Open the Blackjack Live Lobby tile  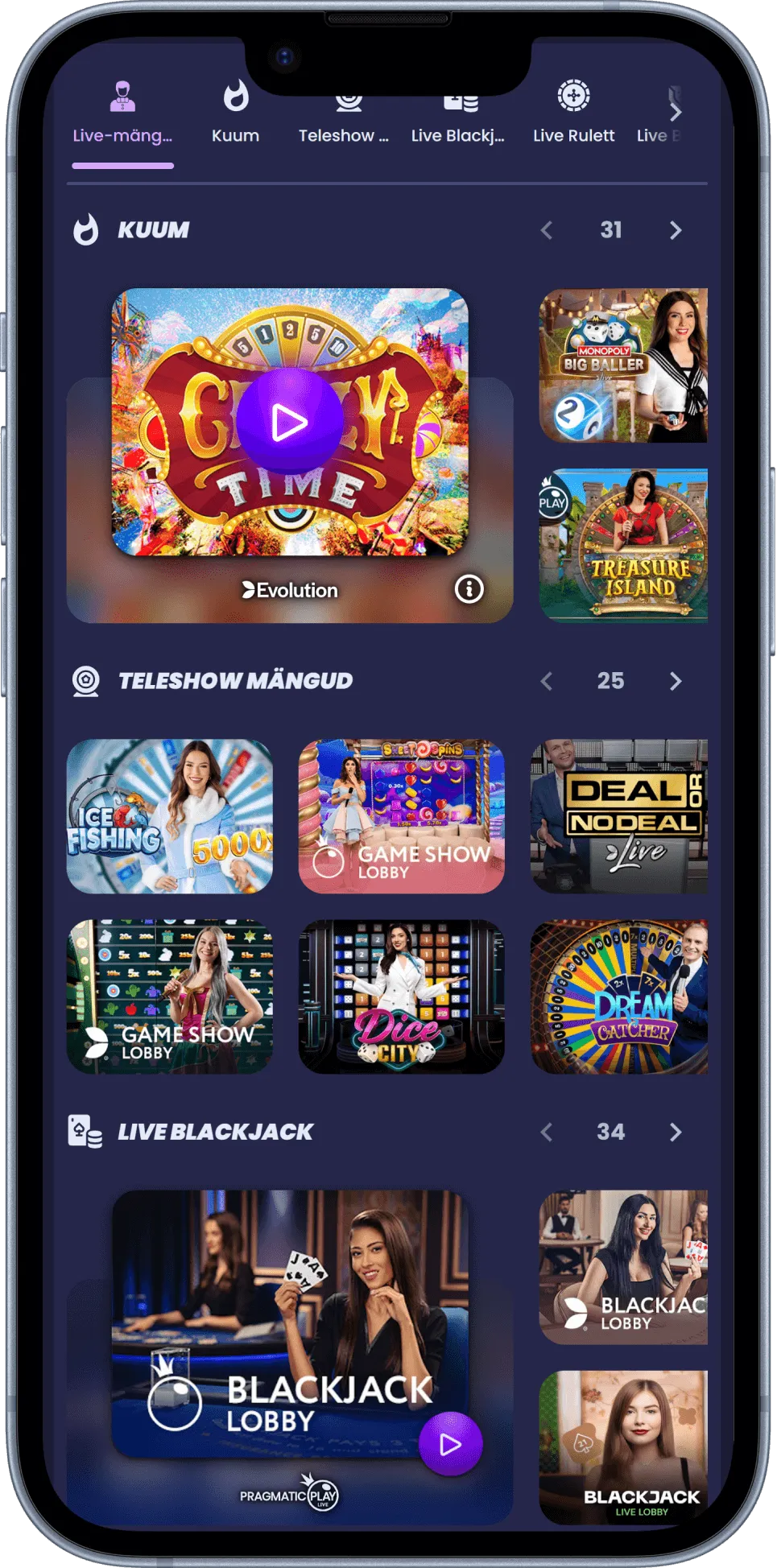pos(623,1447)
